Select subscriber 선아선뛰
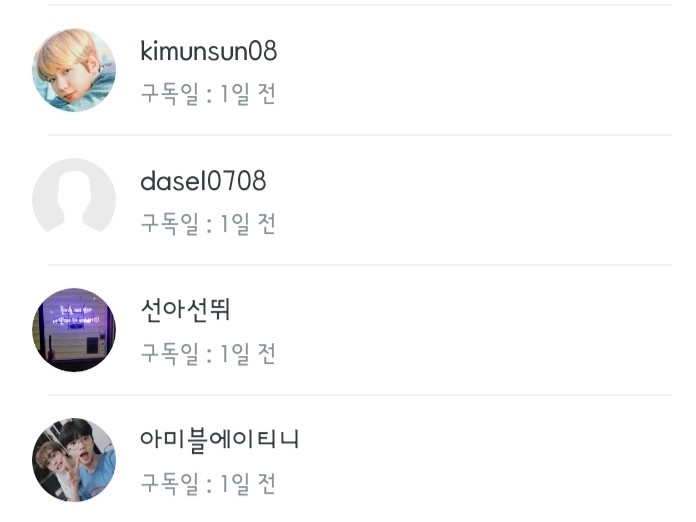The image size is (696, 522). pyautogui.click(x=348, y=330)
